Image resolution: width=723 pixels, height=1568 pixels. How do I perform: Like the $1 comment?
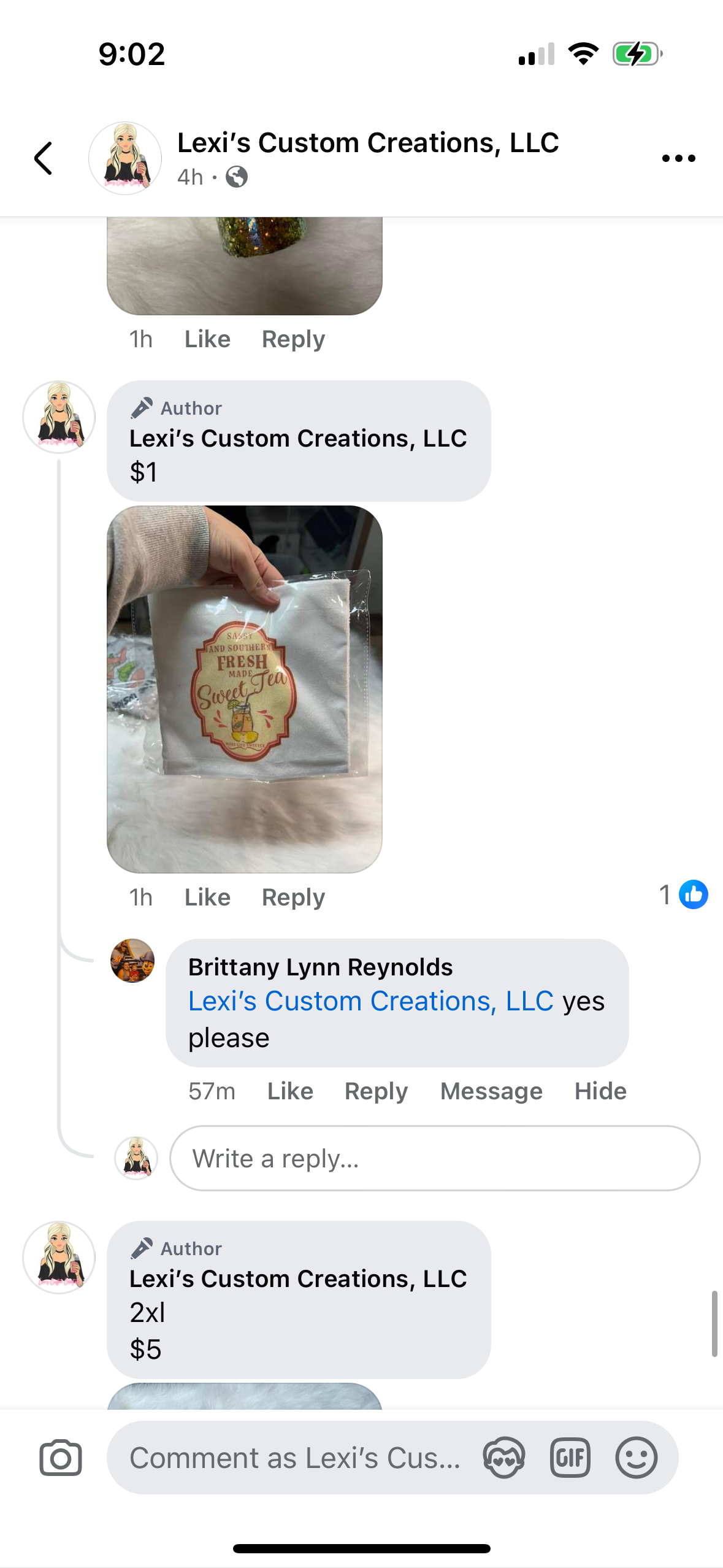(207, 897)
